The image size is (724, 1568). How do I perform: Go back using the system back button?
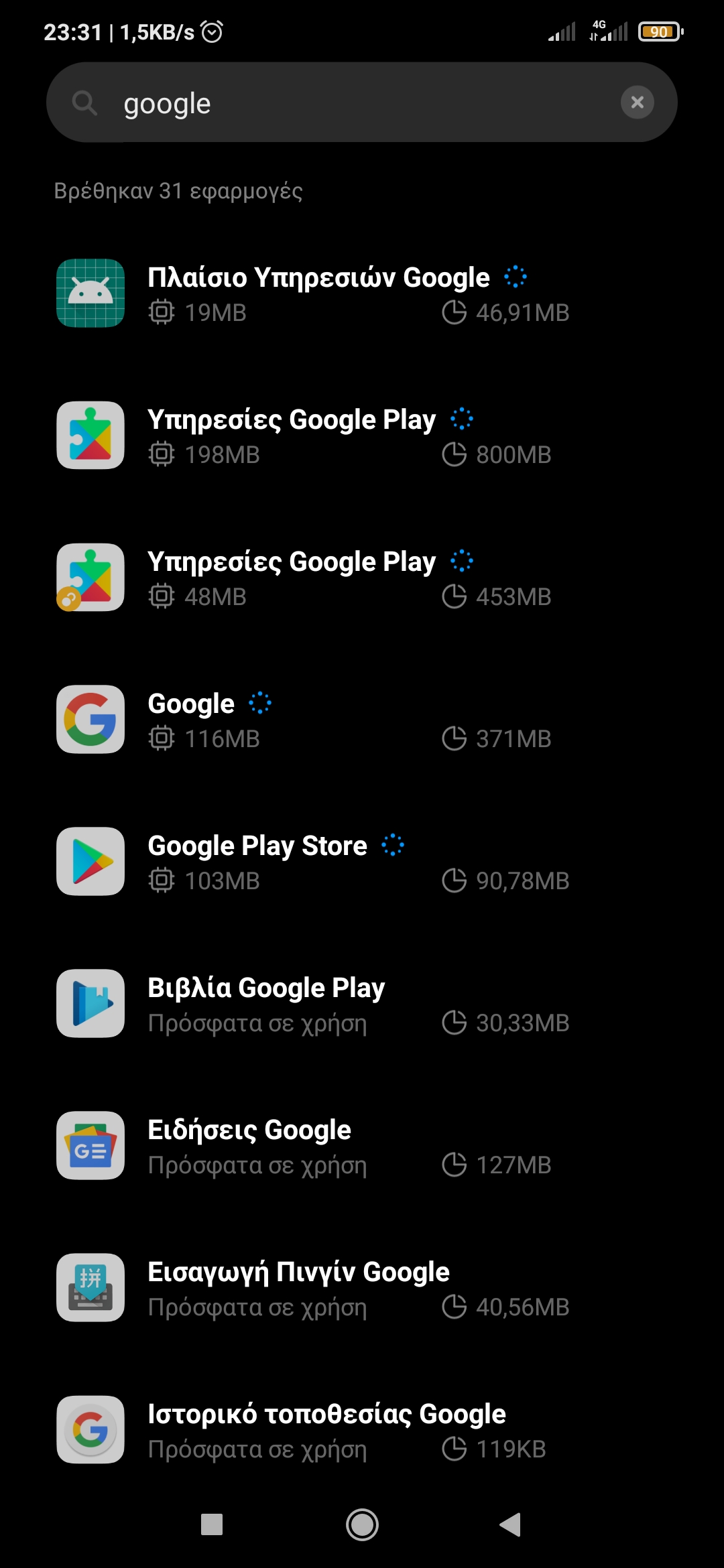pyautogui.click(x=511, y=1524)
